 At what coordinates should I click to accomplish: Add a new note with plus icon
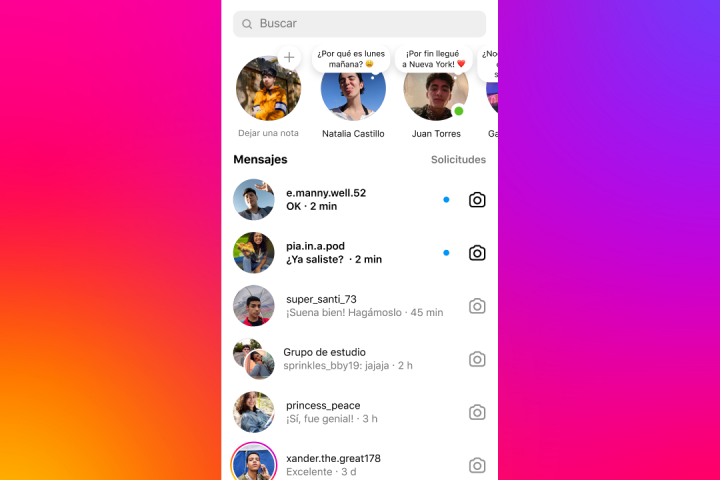click(289, 57)
